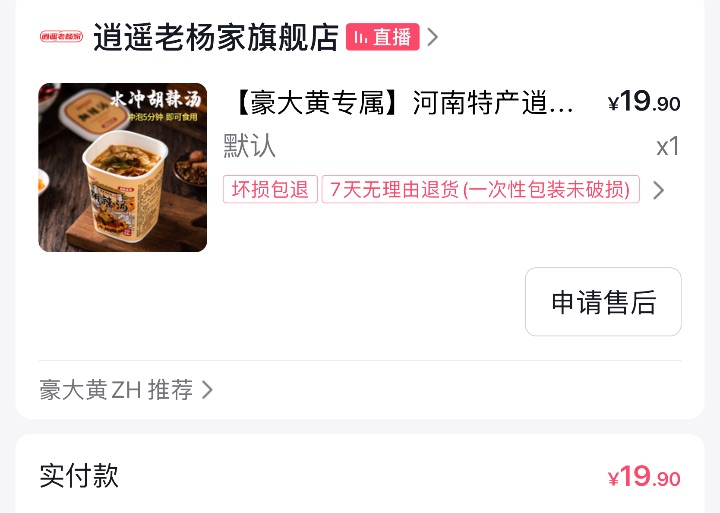
Task: Expand the 坏损包退 service guarantee details
Action: click(658, 190)
